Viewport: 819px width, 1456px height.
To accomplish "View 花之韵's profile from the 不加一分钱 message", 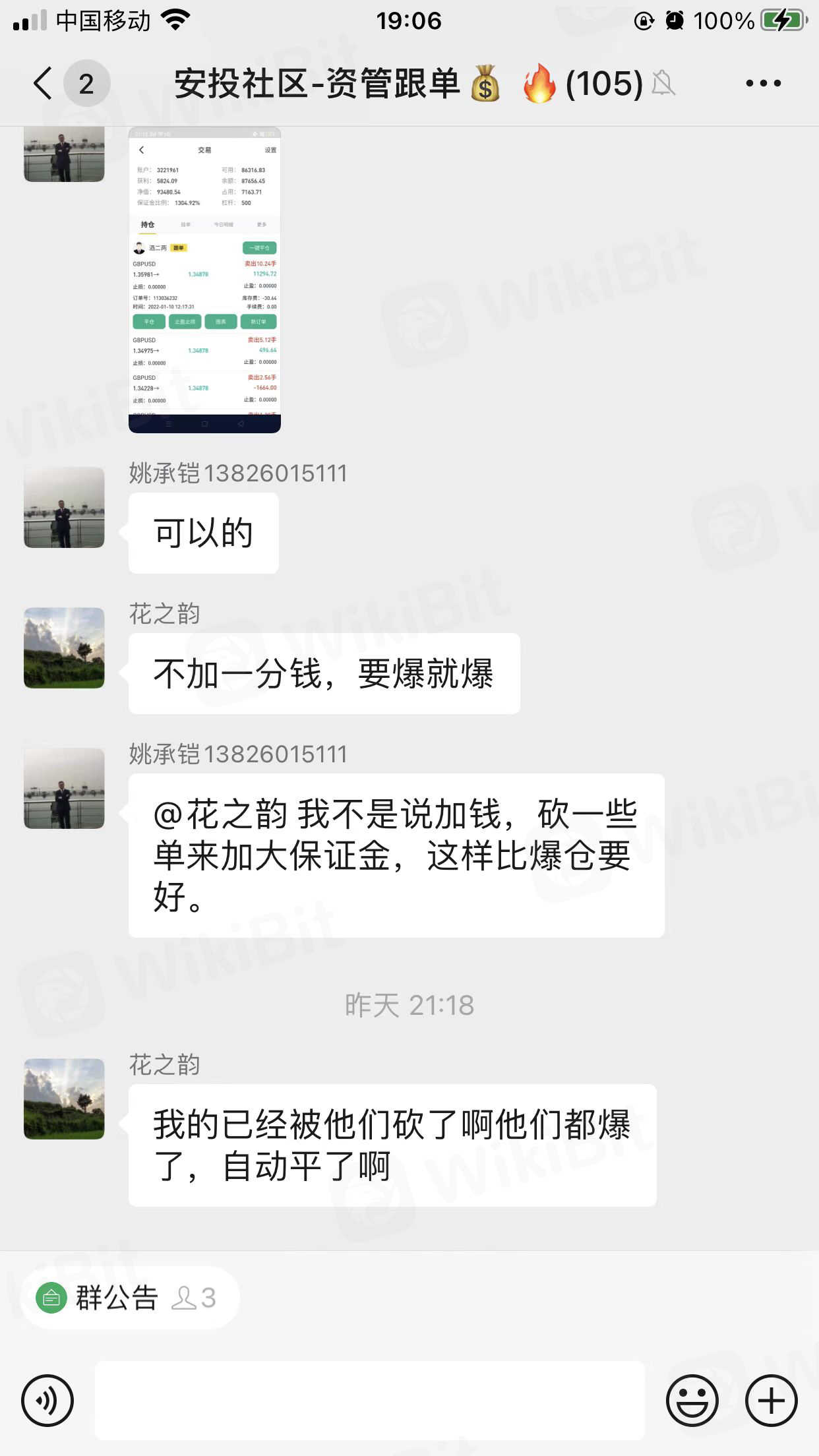I will point(64,648).
